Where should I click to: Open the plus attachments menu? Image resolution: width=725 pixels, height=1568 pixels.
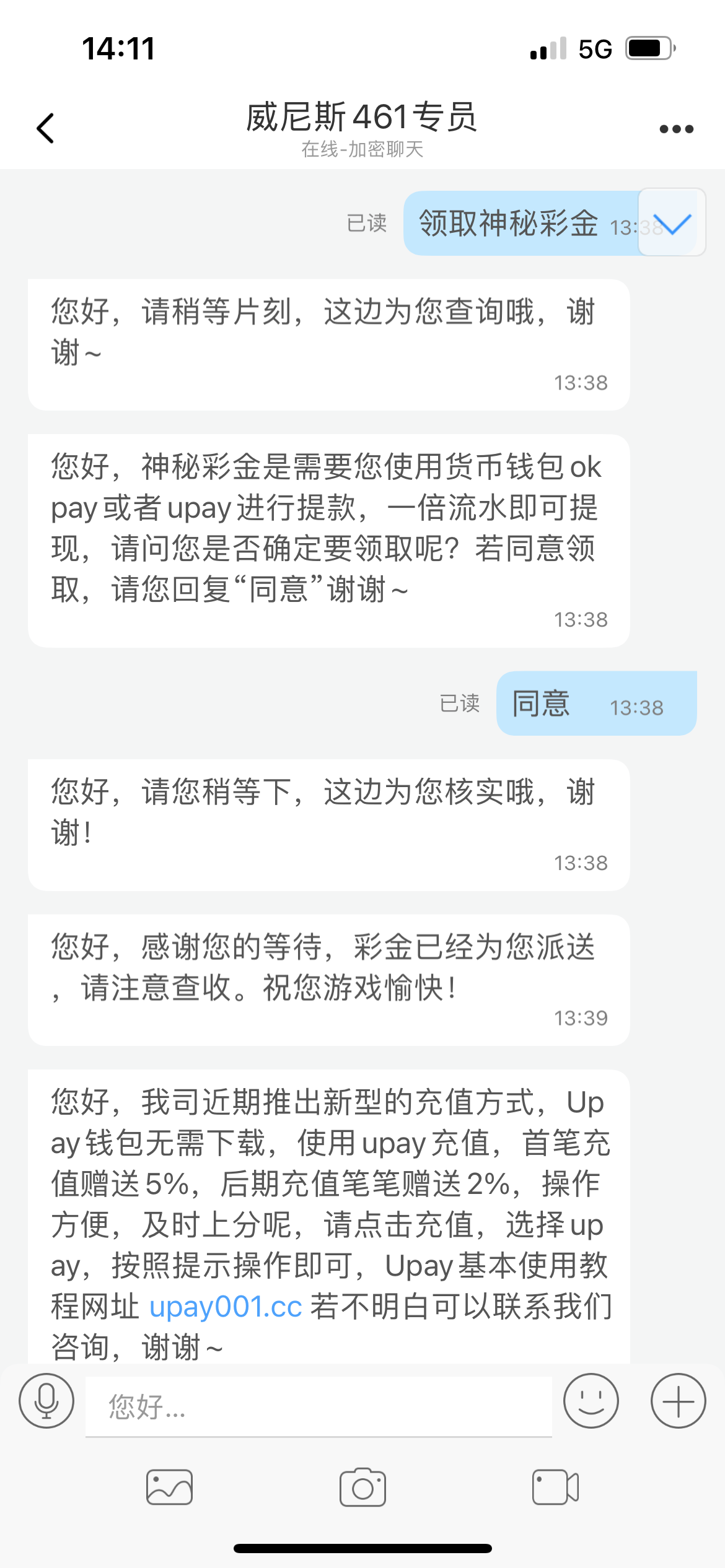(678, 1401)
